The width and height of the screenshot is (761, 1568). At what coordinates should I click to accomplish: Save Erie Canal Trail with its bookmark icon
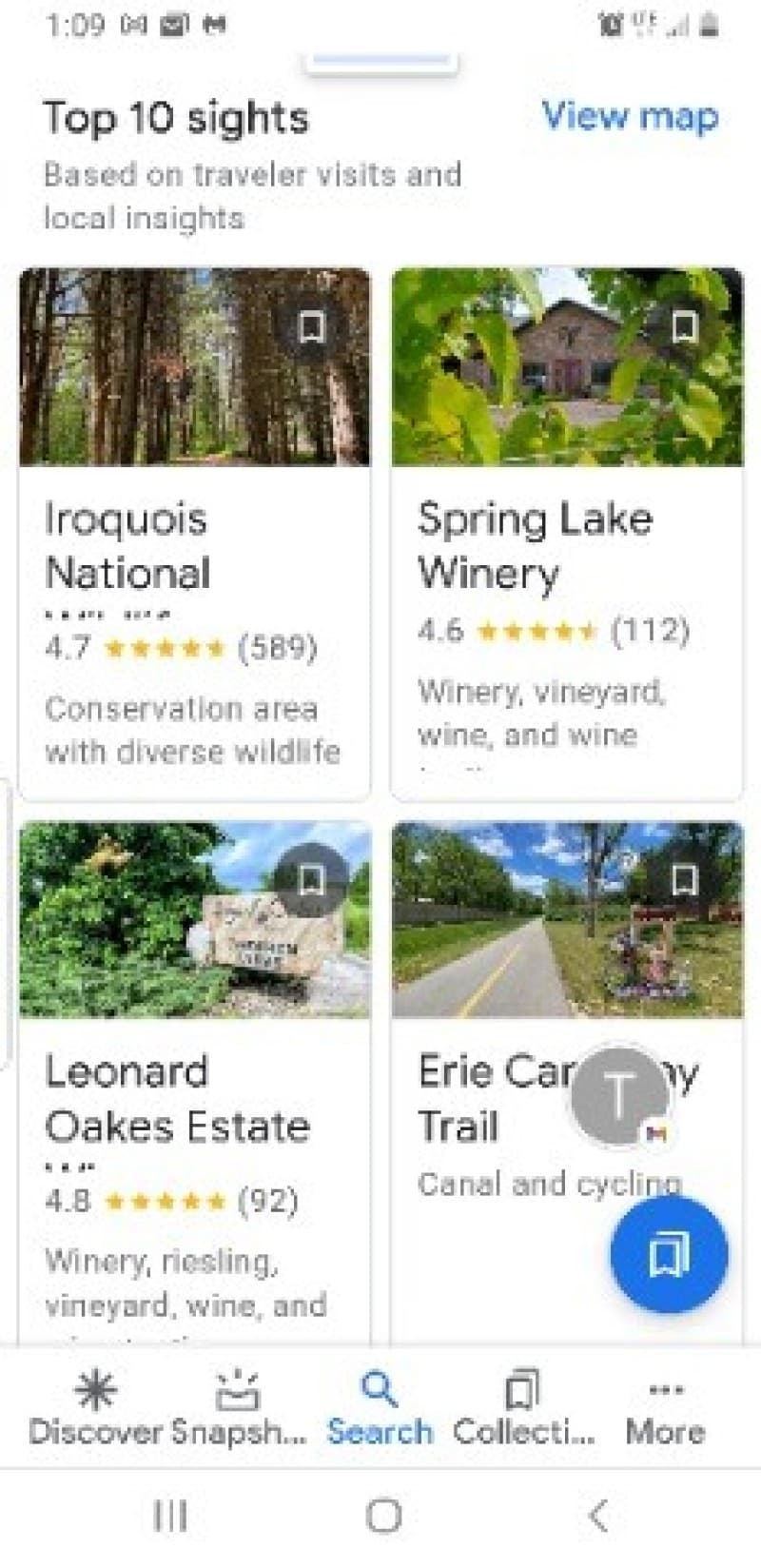pyautogui.click(x=684, y=880)
